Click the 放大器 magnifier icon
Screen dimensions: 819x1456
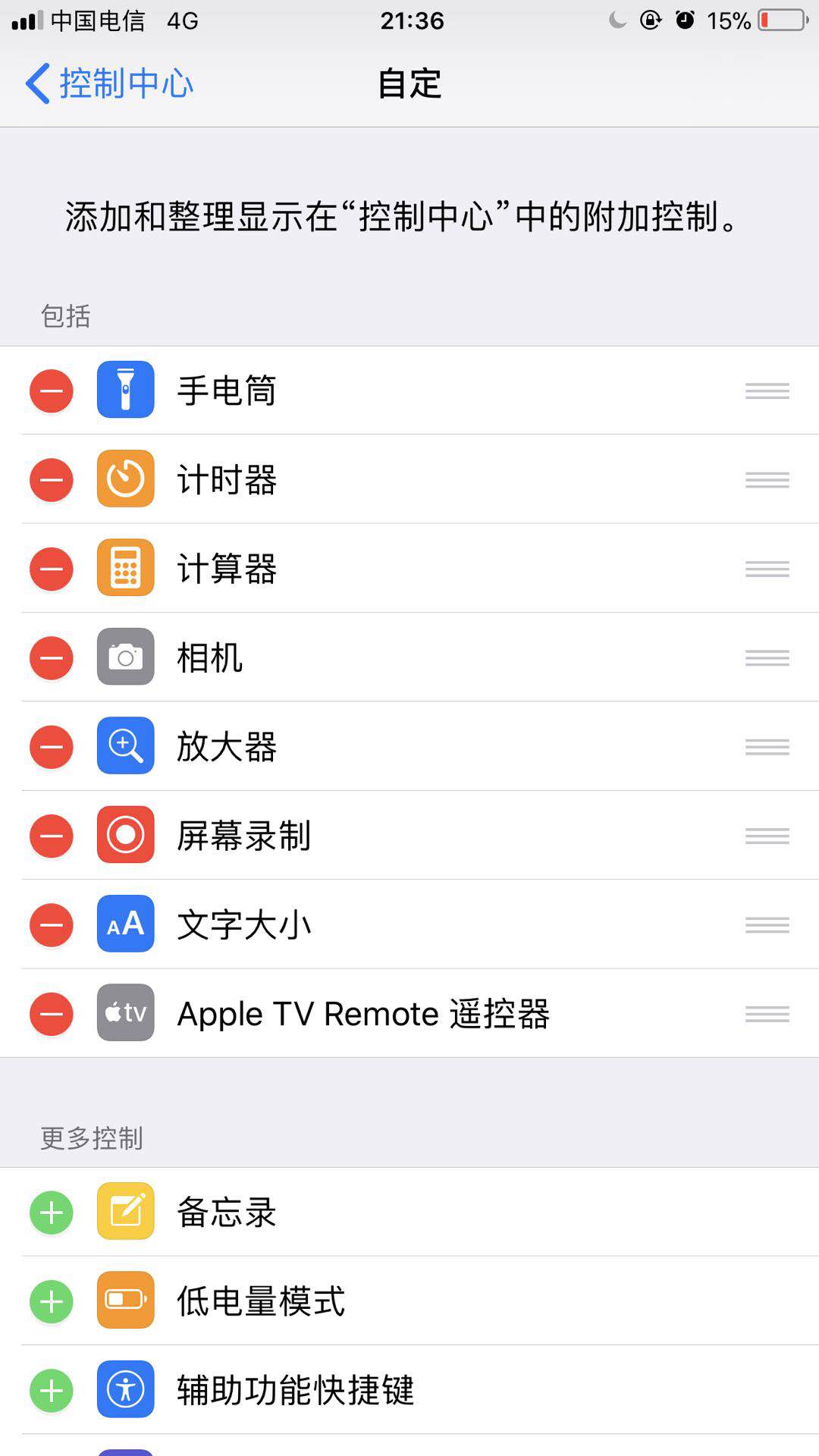coord(126,747)
